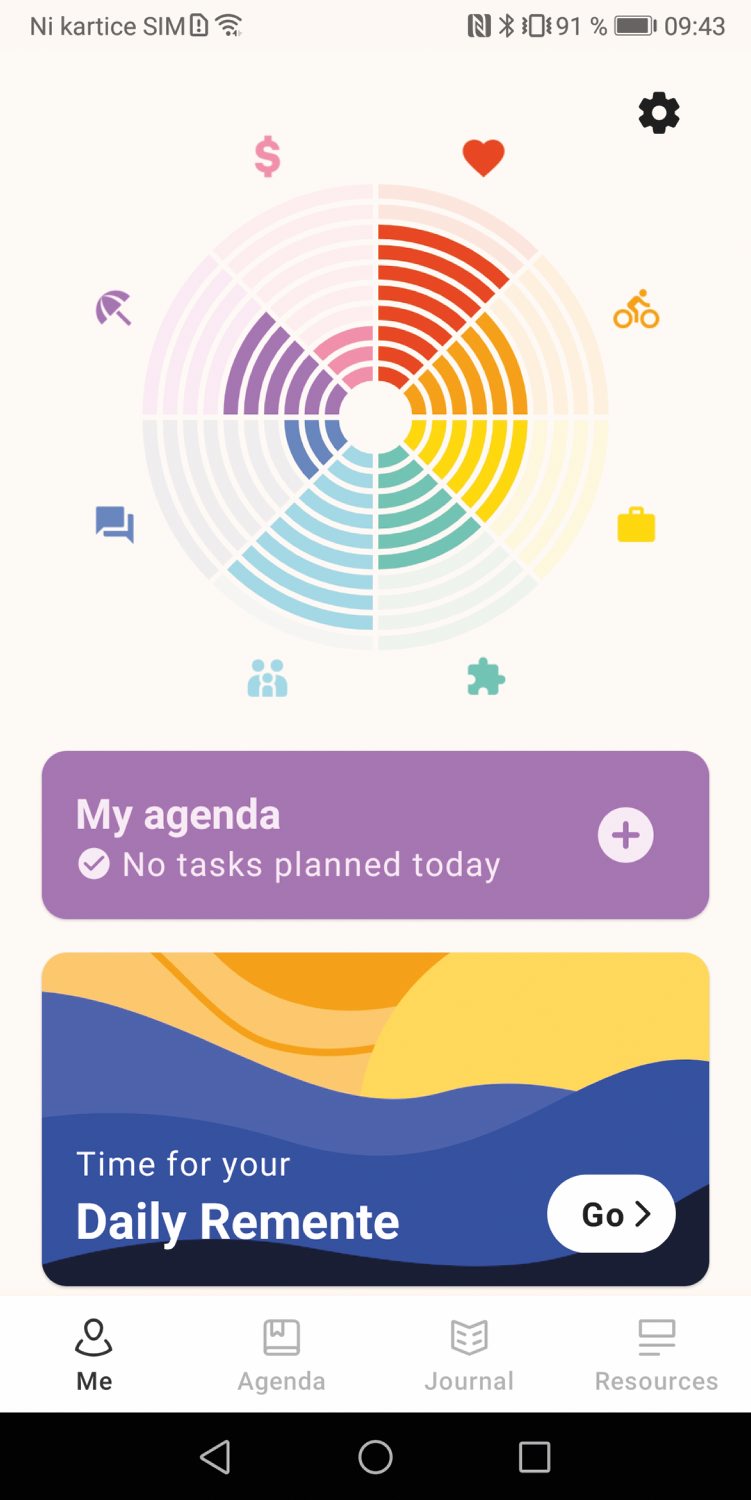Image resolution: width=751 pixels, height=1500 pixels.
Task: Switch to the Journal tab
Action: pyautogui.click(x=469, y=1355)
